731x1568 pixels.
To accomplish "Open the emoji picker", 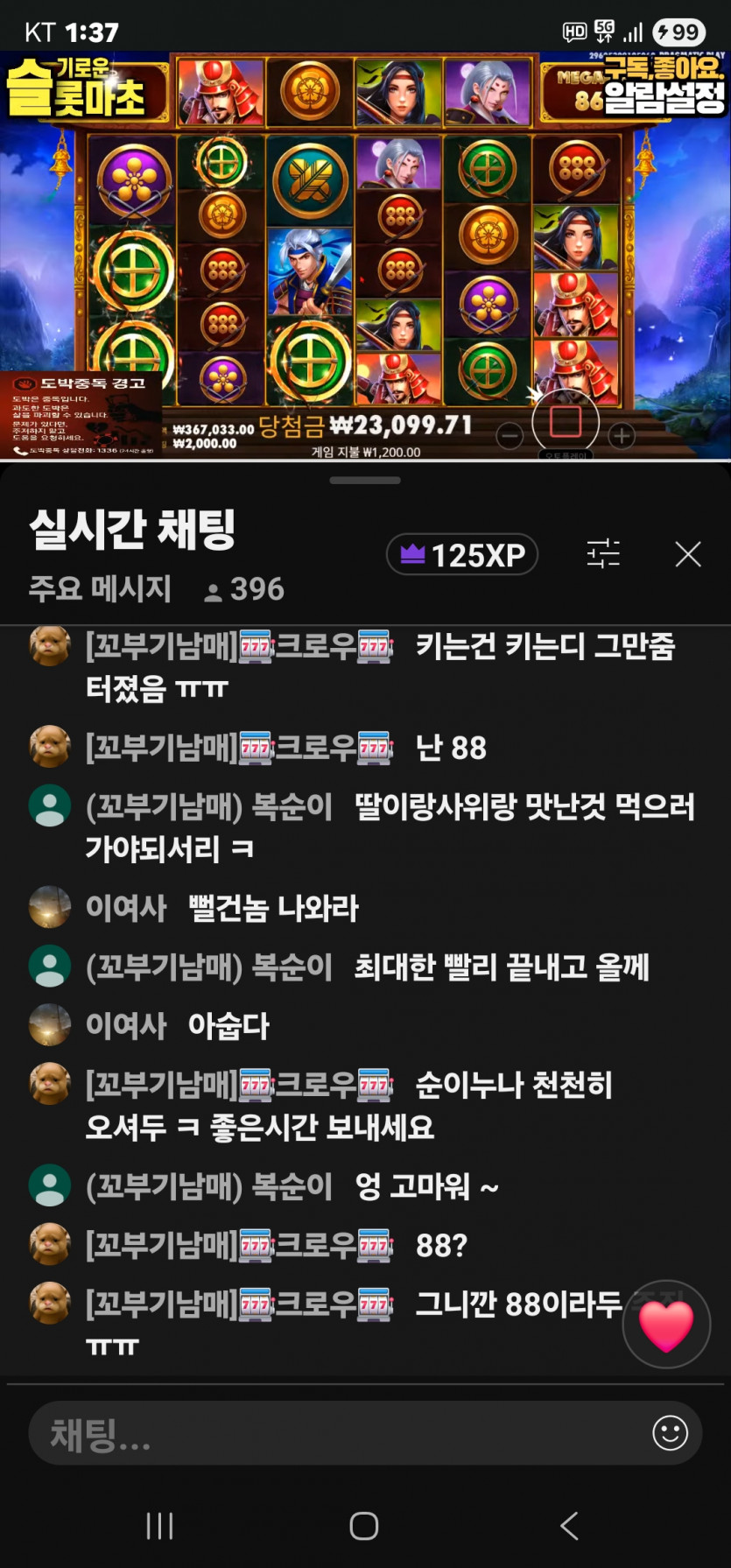I will [x=670, y=1433].
